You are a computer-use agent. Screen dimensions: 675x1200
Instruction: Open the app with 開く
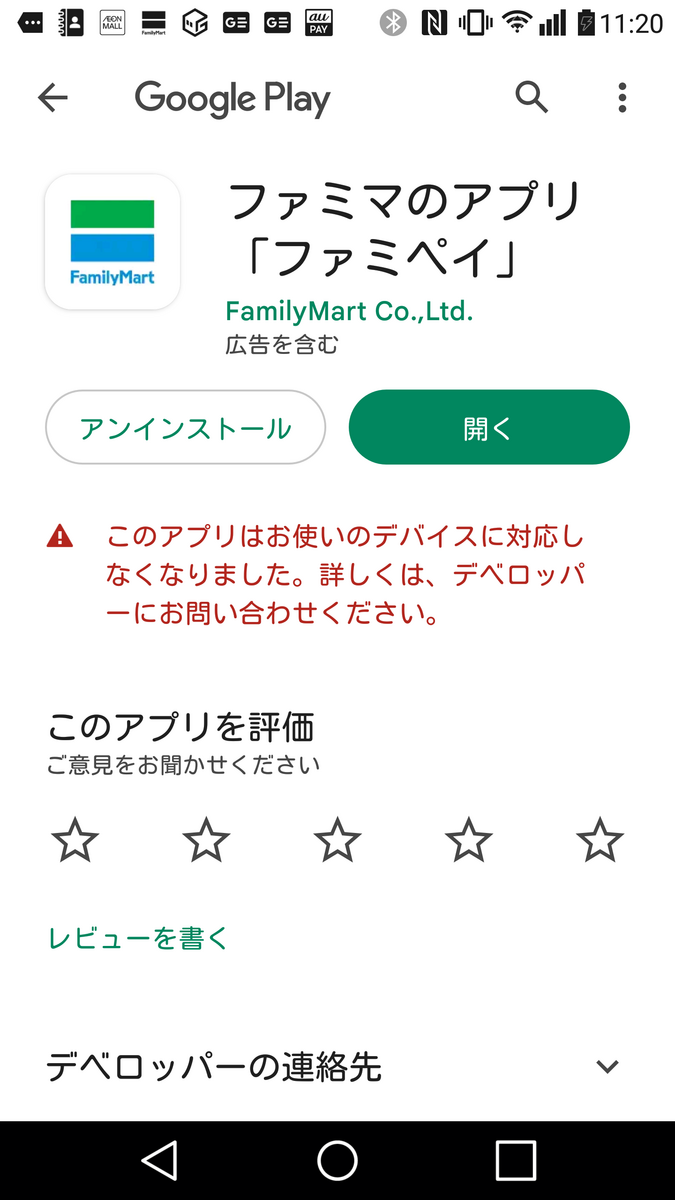(489, 427)
